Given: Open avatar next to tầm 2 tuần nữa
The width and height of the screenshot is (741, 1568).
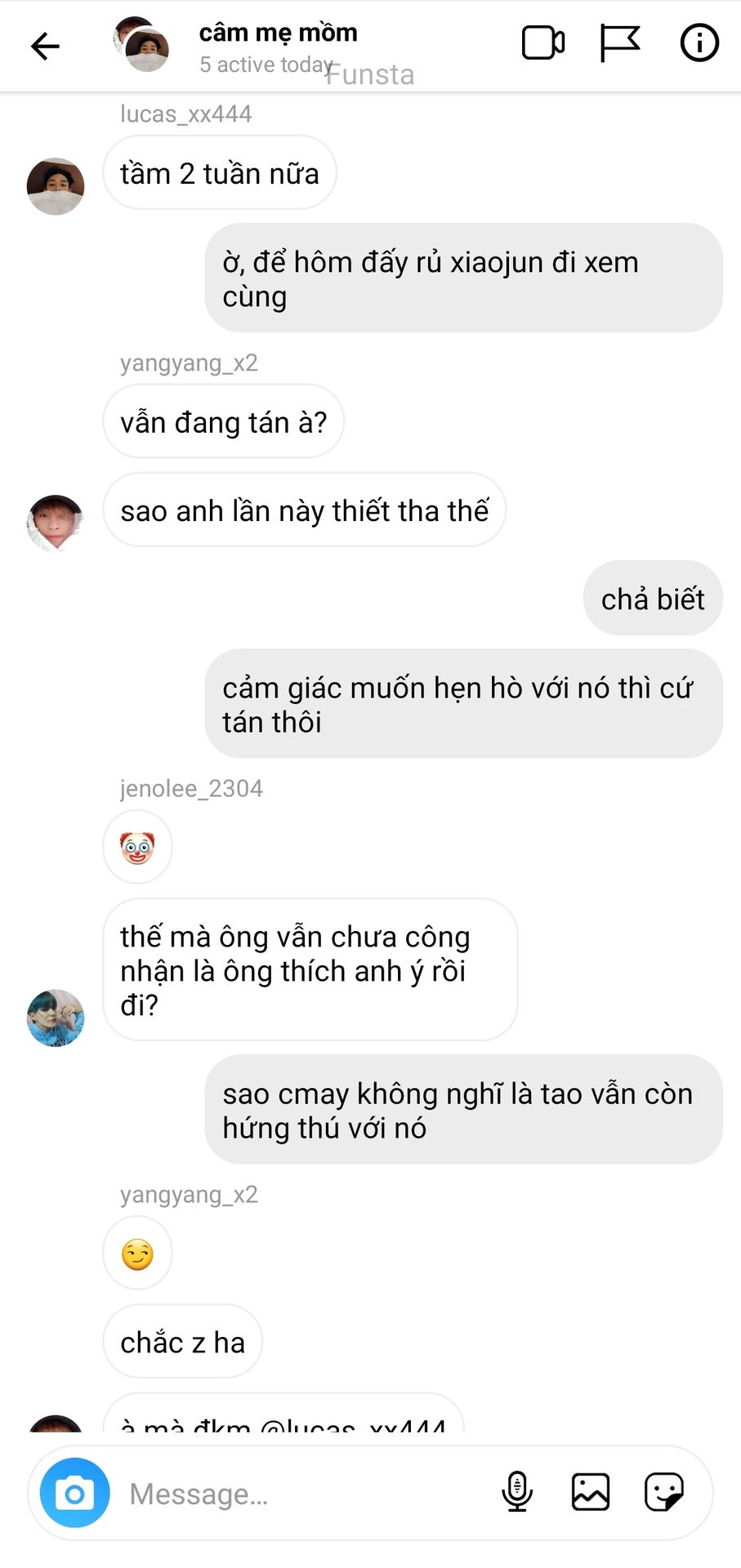Looking at the screenshot, I should tap(56, 186).
